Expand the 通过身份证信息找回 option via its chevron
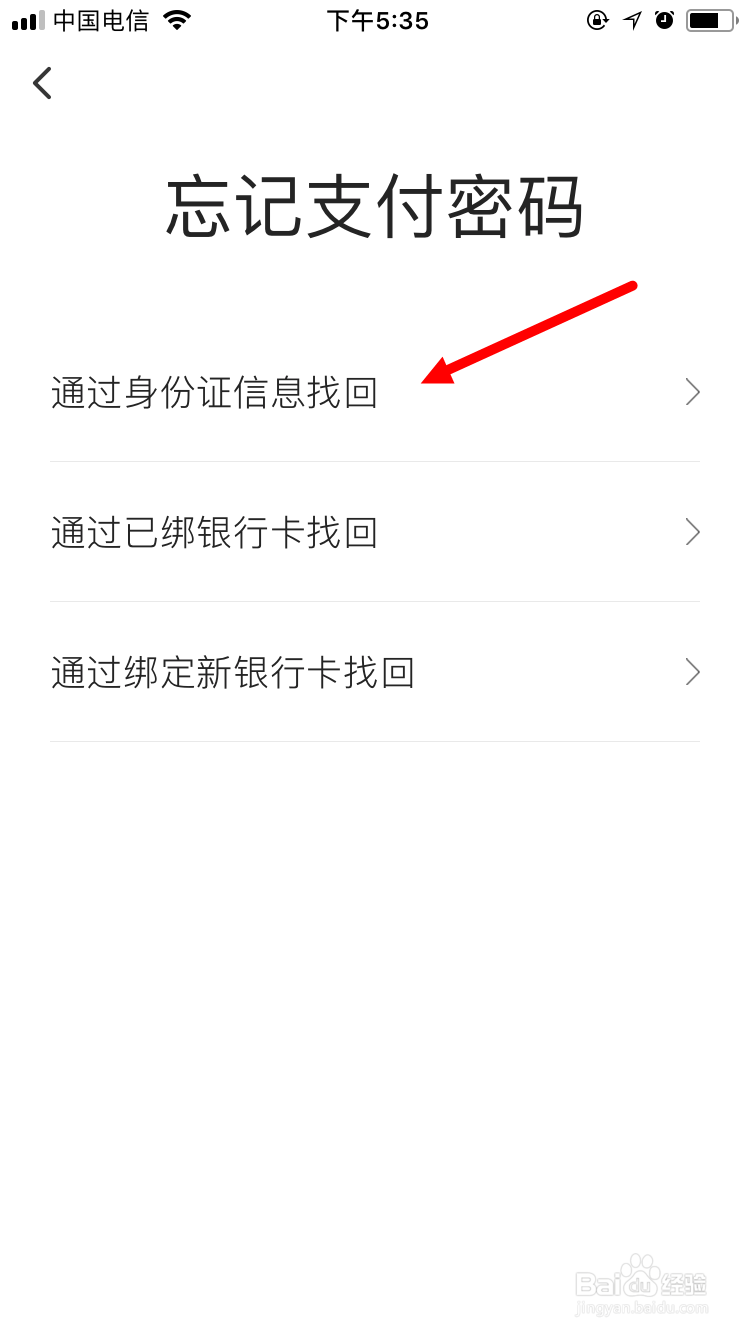 691,392
